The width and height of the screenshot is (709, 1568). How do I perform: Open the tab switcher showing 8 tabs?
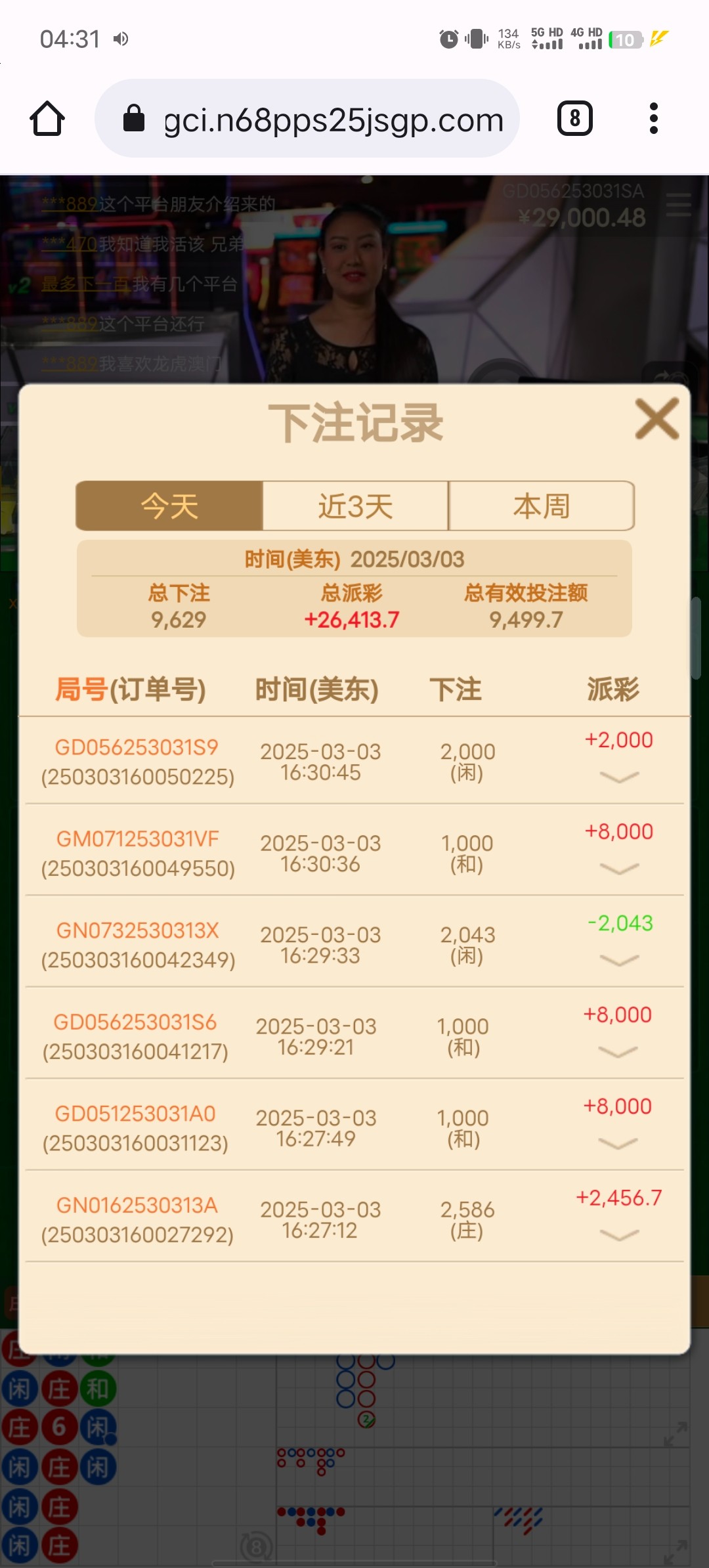tap(574, 119)
